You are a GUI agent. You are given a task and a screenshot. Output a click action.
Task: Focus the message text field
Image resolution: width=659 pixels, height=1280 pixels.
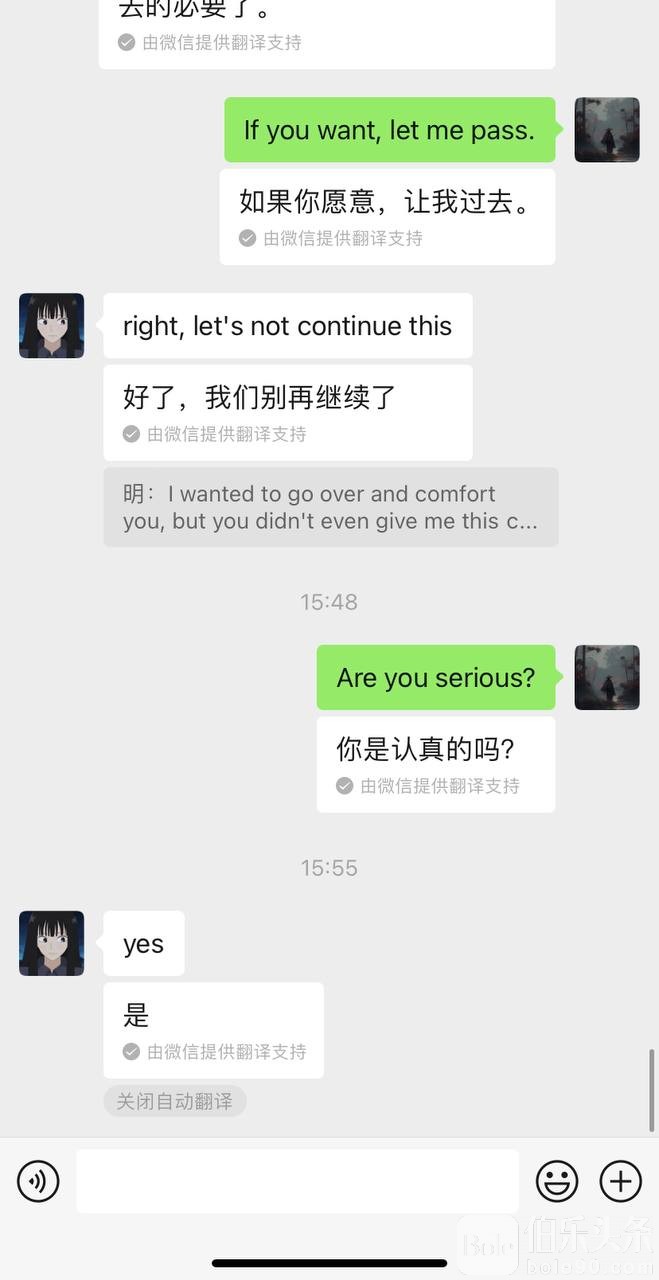point(297,1181)
